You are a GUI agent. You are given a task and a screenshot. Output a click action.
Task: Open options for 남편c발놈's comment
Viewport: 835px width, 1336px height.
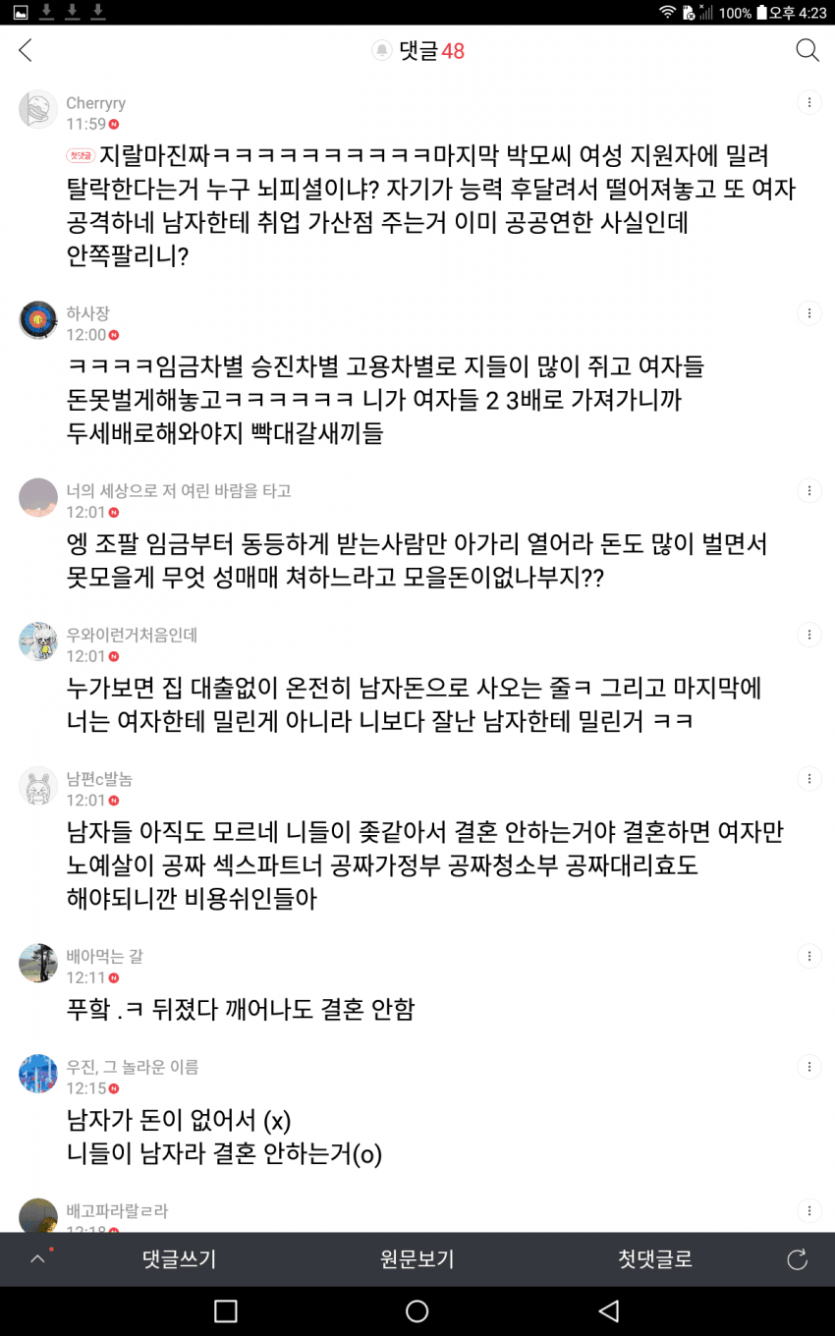tap(808, 779)
